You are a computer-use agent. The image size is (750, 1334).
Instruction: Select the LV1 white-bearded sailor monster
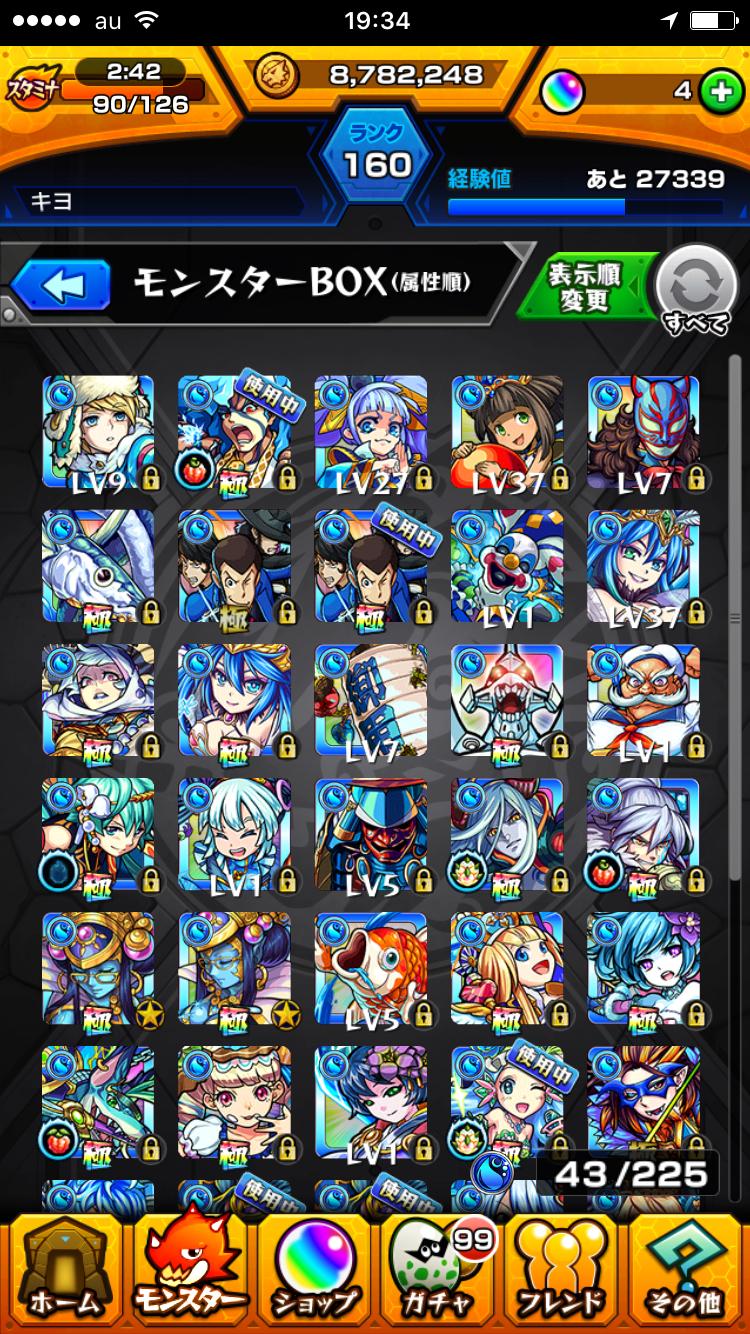[643, 700]
